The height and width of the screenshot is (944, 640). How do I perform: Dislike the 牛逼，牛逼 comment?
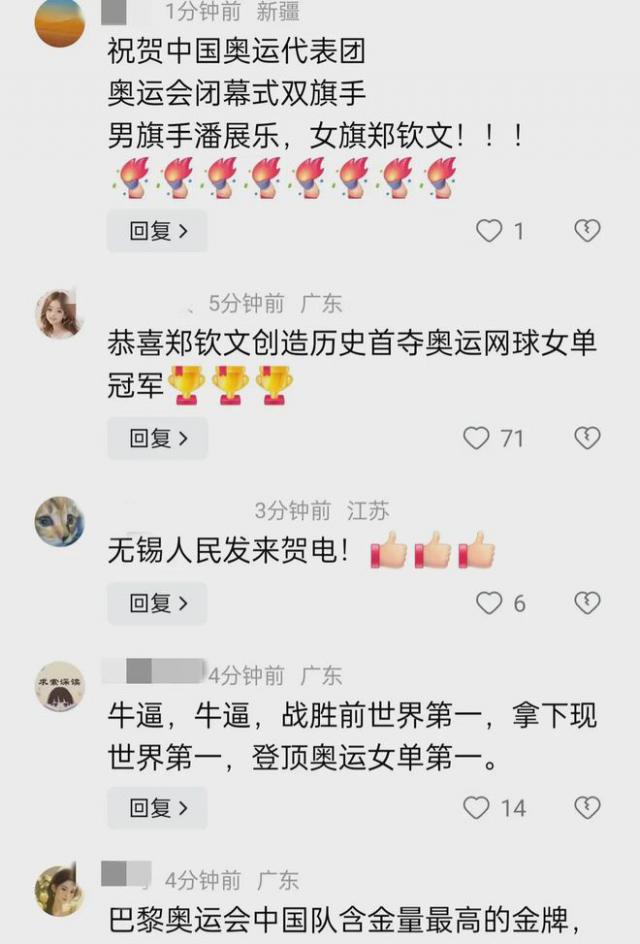coord(587,808)
